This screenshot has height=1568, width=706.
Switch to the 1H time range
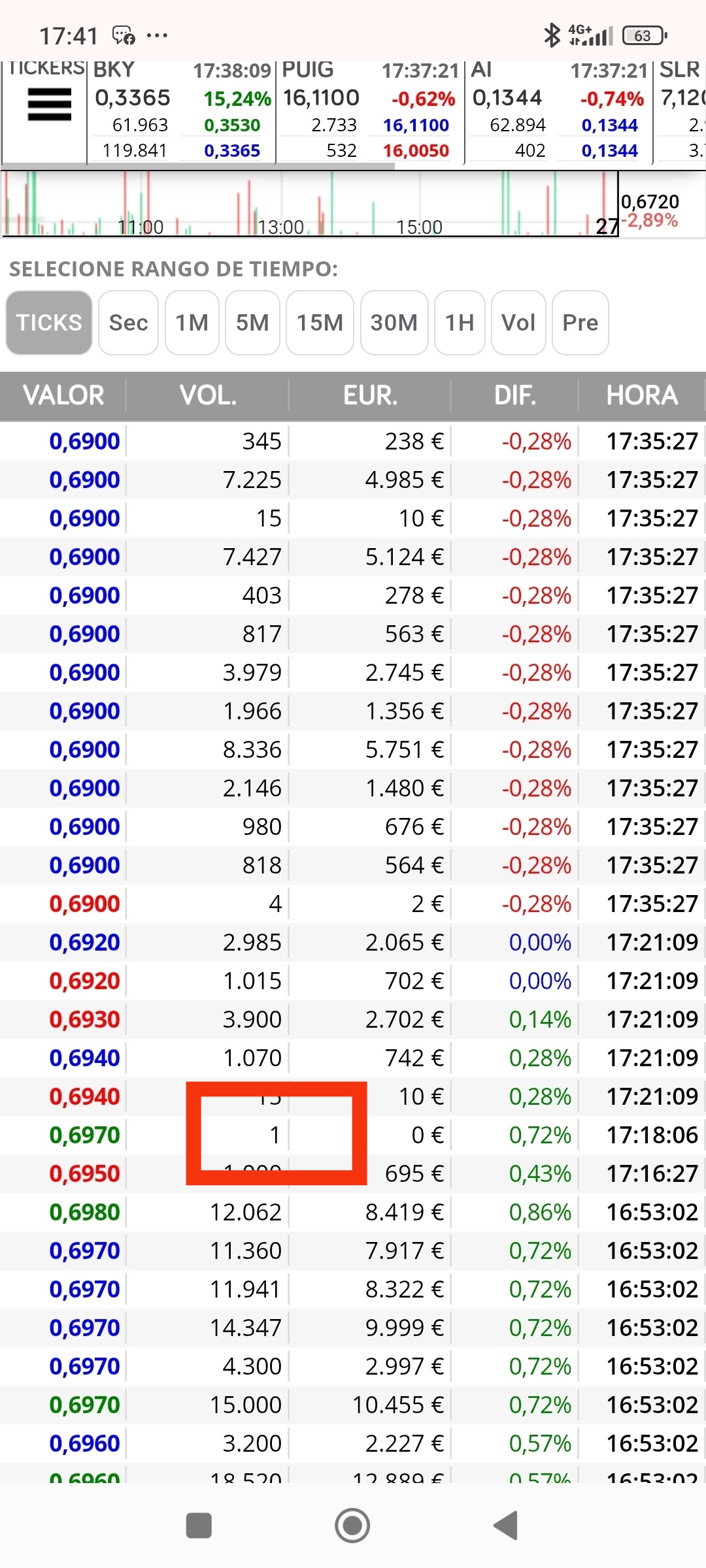point(460,323)
